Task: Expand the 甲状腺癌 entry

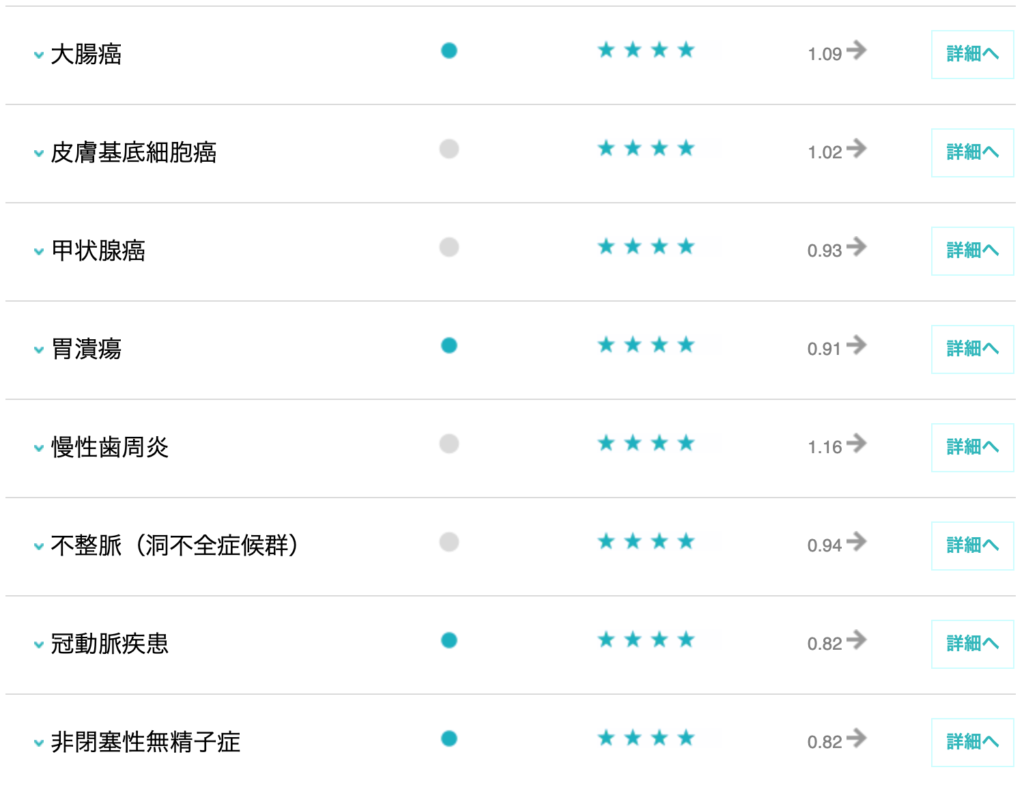Action: (39, 252)
